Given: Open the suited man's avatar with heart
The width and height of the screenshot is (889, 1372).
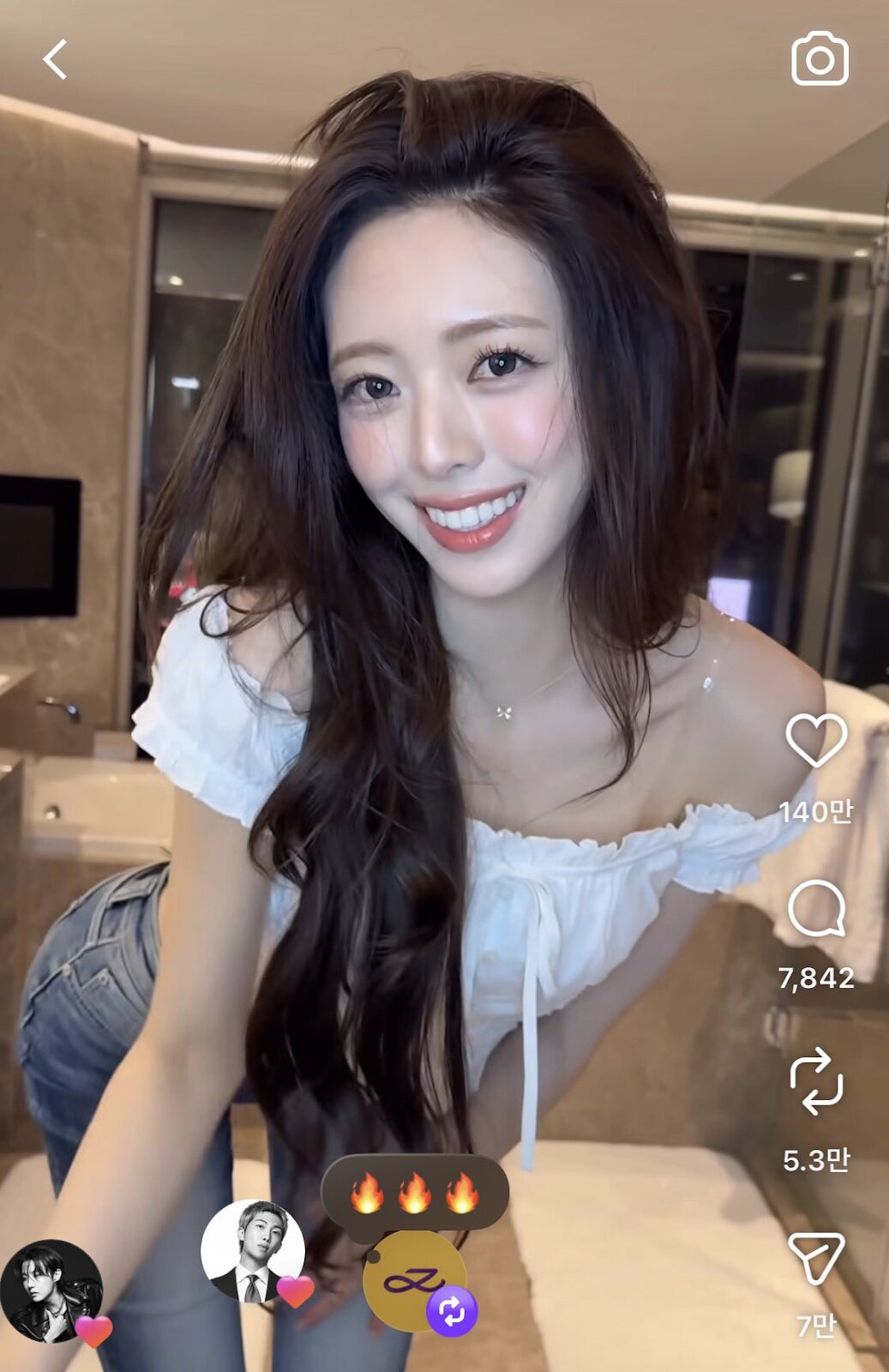Looking at the screenshot, I should [252, 1251].
